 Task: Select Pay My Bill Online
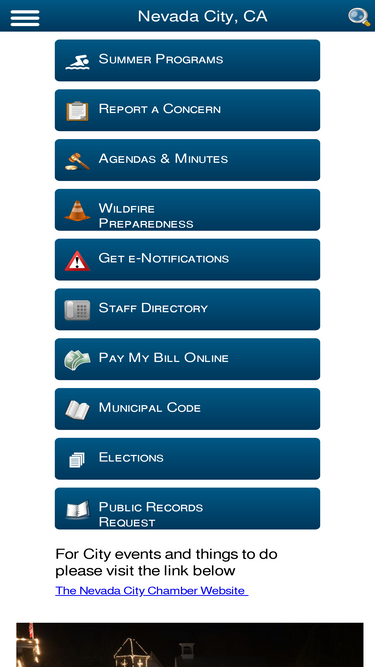point(188,359)
